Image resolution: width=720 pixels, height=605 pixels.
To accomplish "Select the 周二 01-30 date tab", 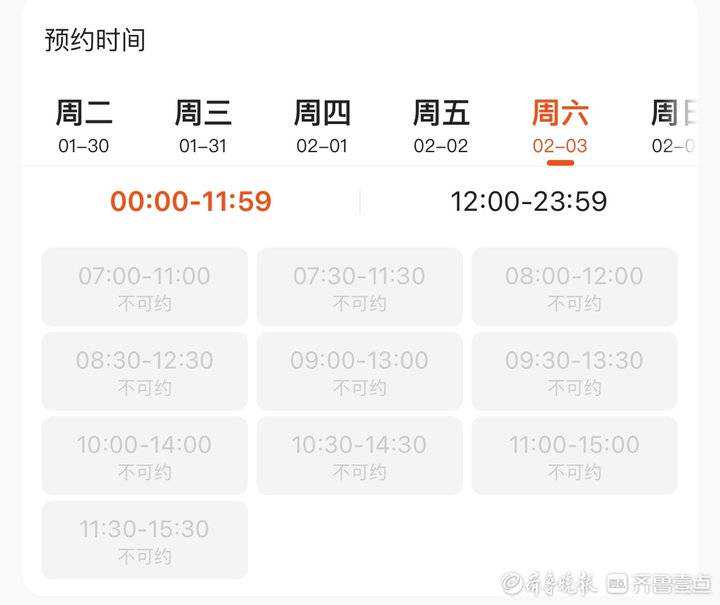I will [84, 126].
